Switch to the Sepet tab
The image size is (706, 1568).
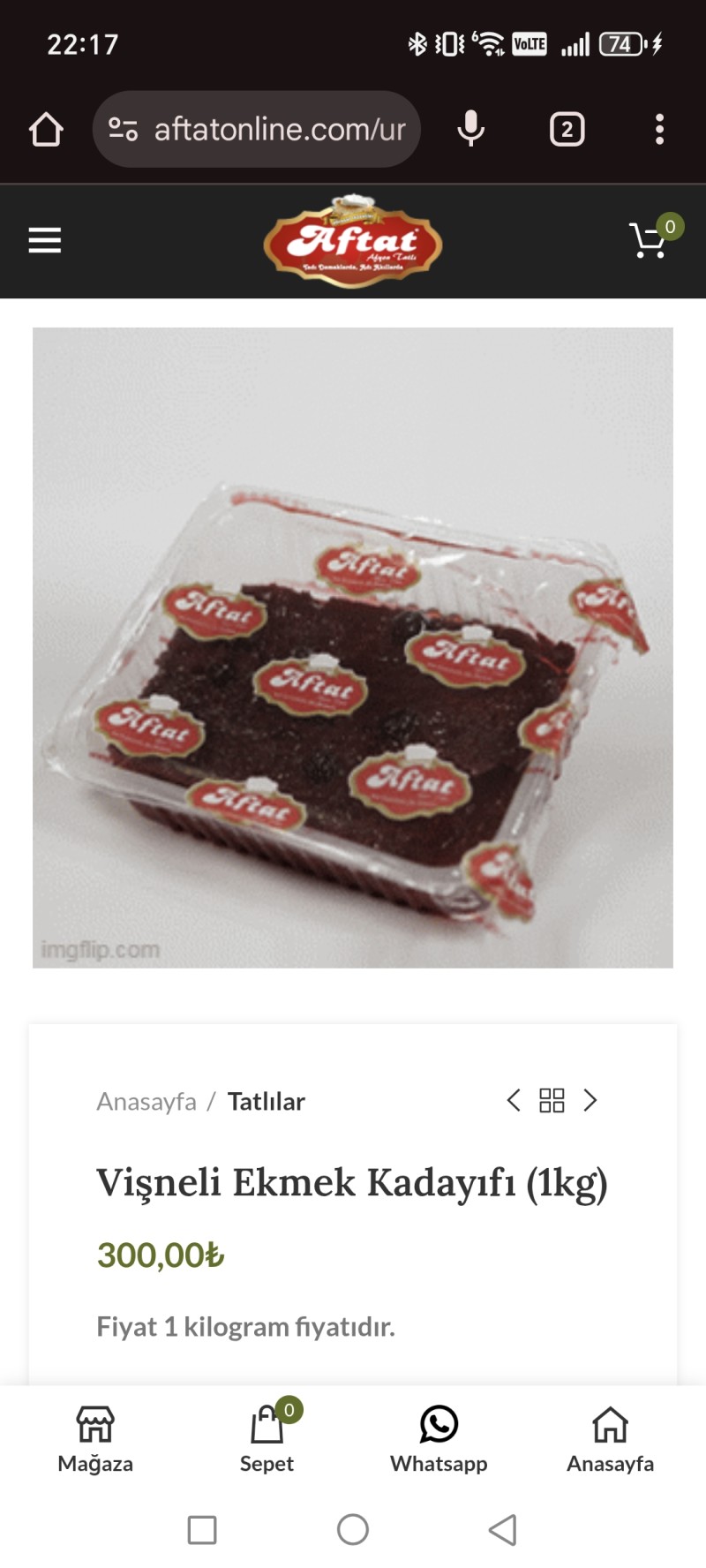pos(267,1439)
